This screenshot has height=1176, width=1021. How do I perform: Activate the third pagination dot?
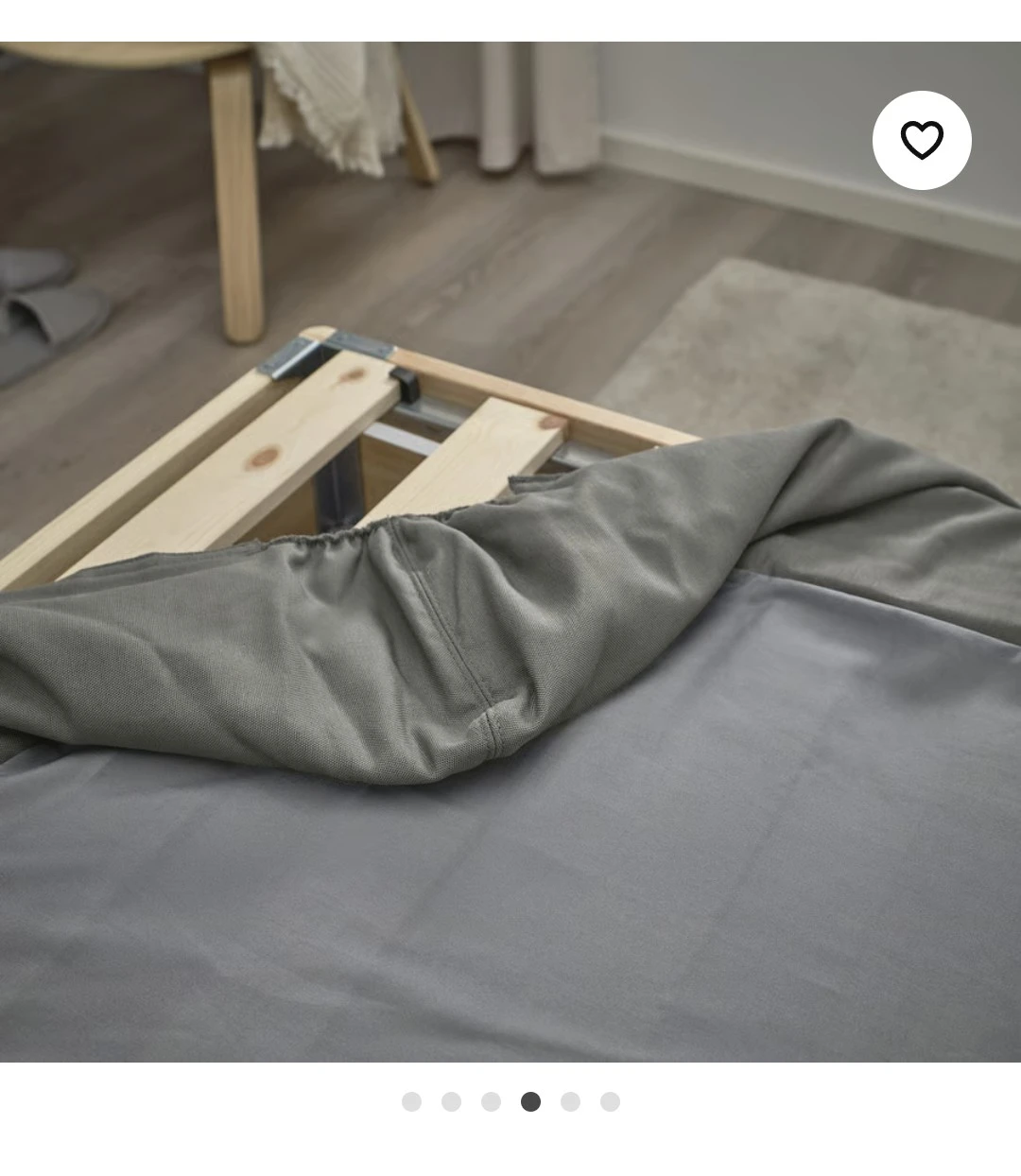coord(492,1101)
